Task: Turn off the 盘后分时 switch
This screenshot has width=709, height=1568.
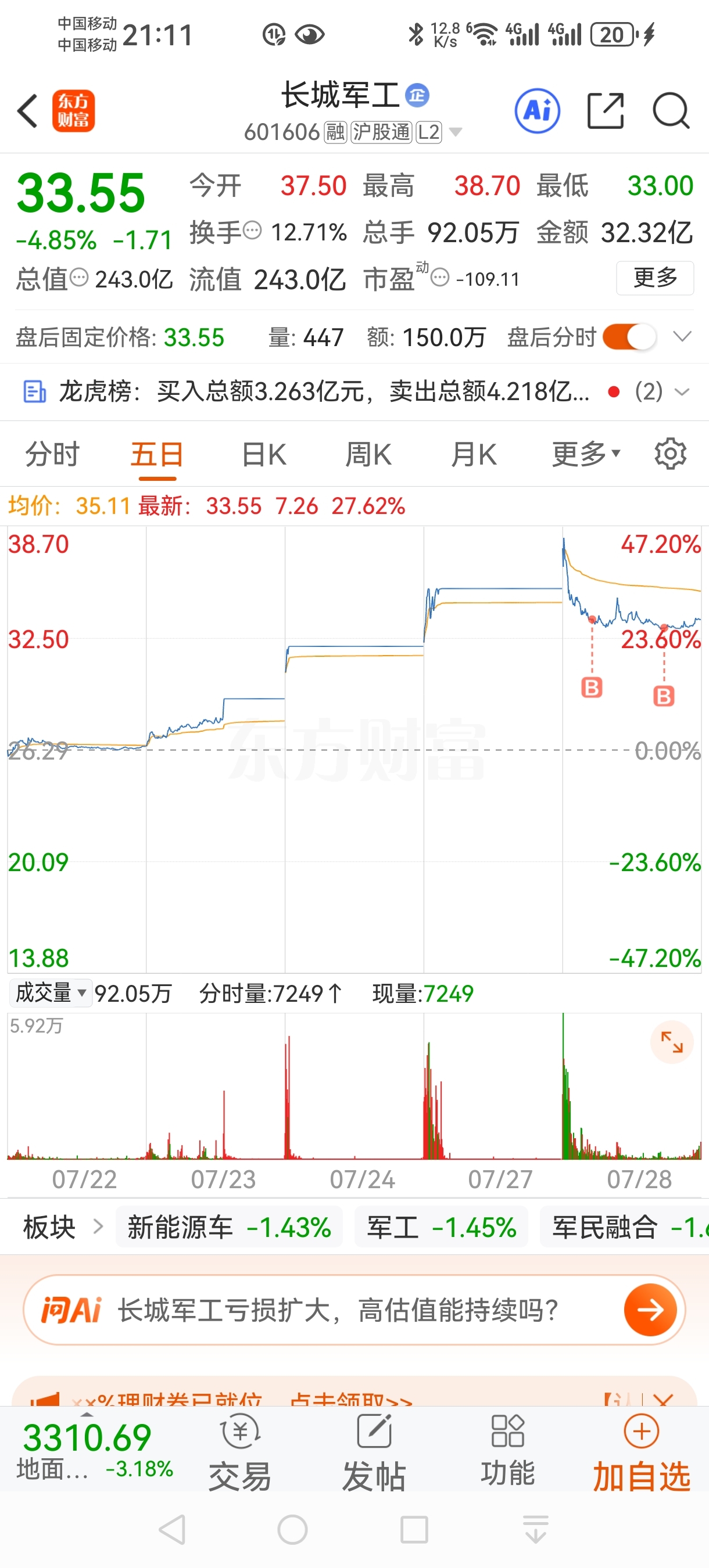Action: coord(629,337)
